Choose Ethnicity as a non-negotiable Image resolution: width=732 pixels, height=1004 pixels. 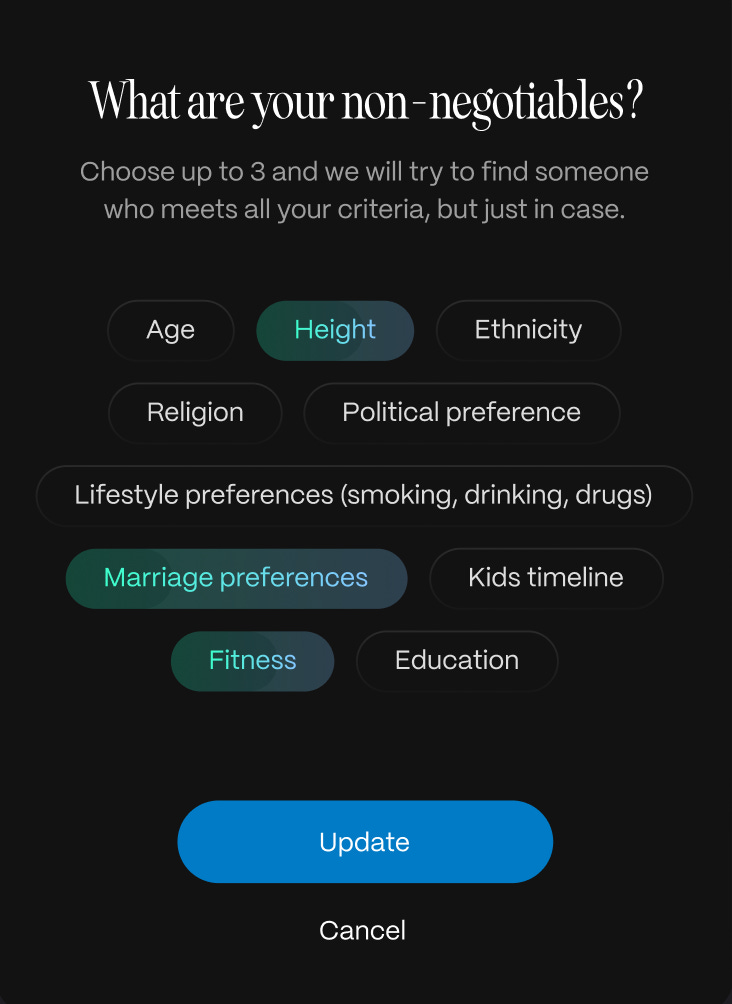tap(528, 330)
